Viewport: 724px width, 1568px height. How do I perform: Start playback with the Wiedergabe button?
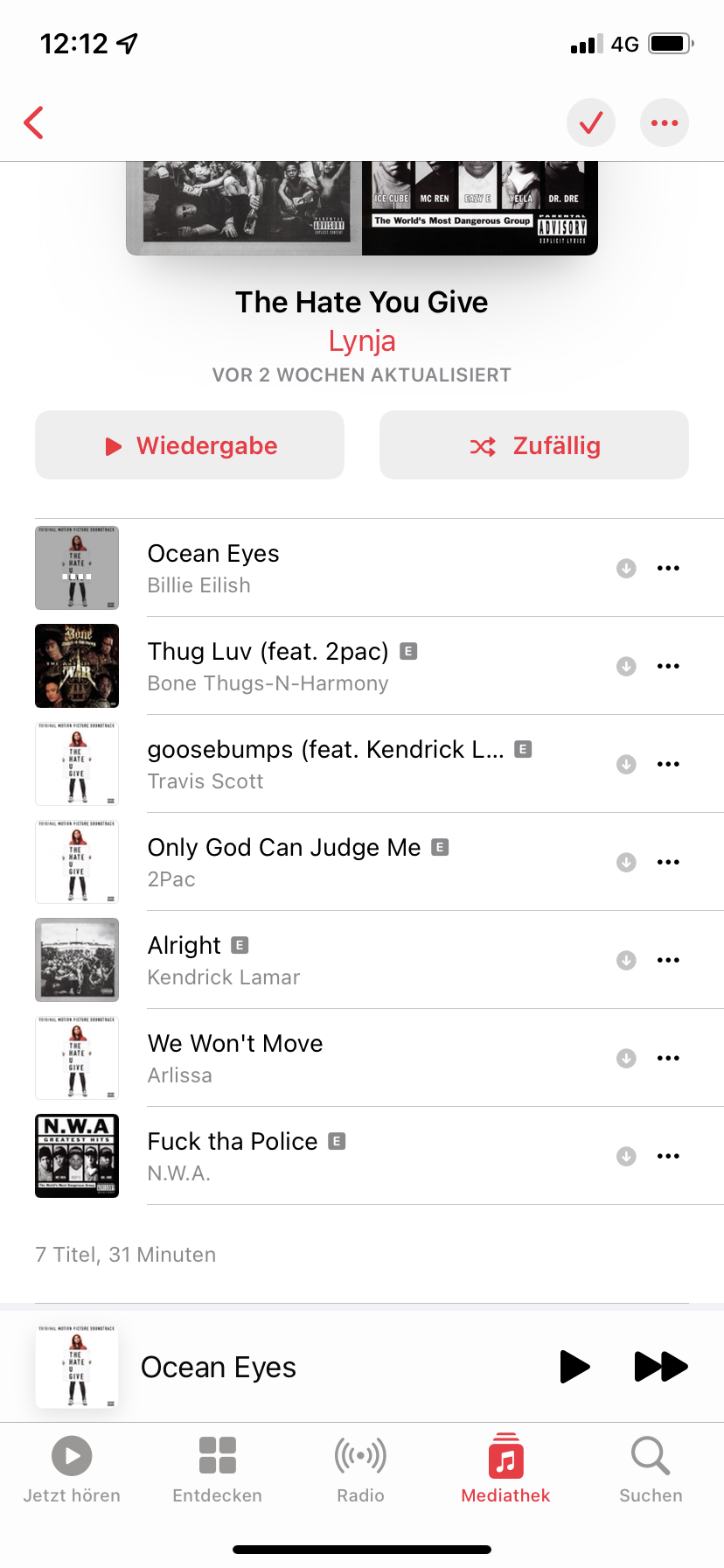(x=190, y=445)
